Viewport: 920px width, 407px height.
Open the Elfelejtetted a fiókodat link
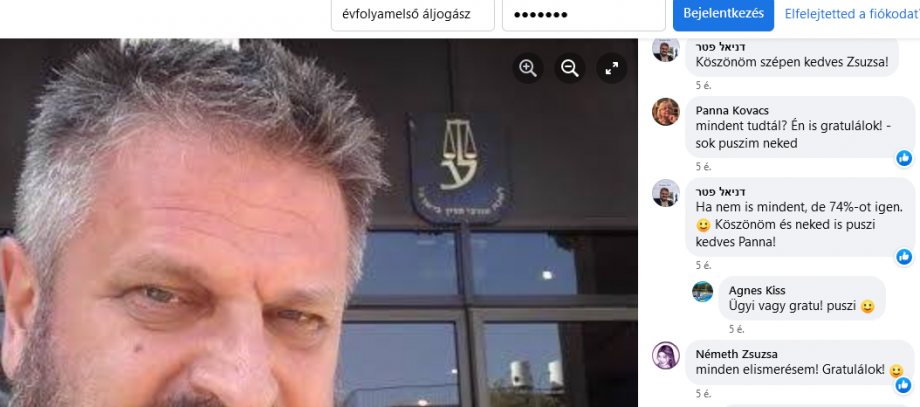pos(850,14)
